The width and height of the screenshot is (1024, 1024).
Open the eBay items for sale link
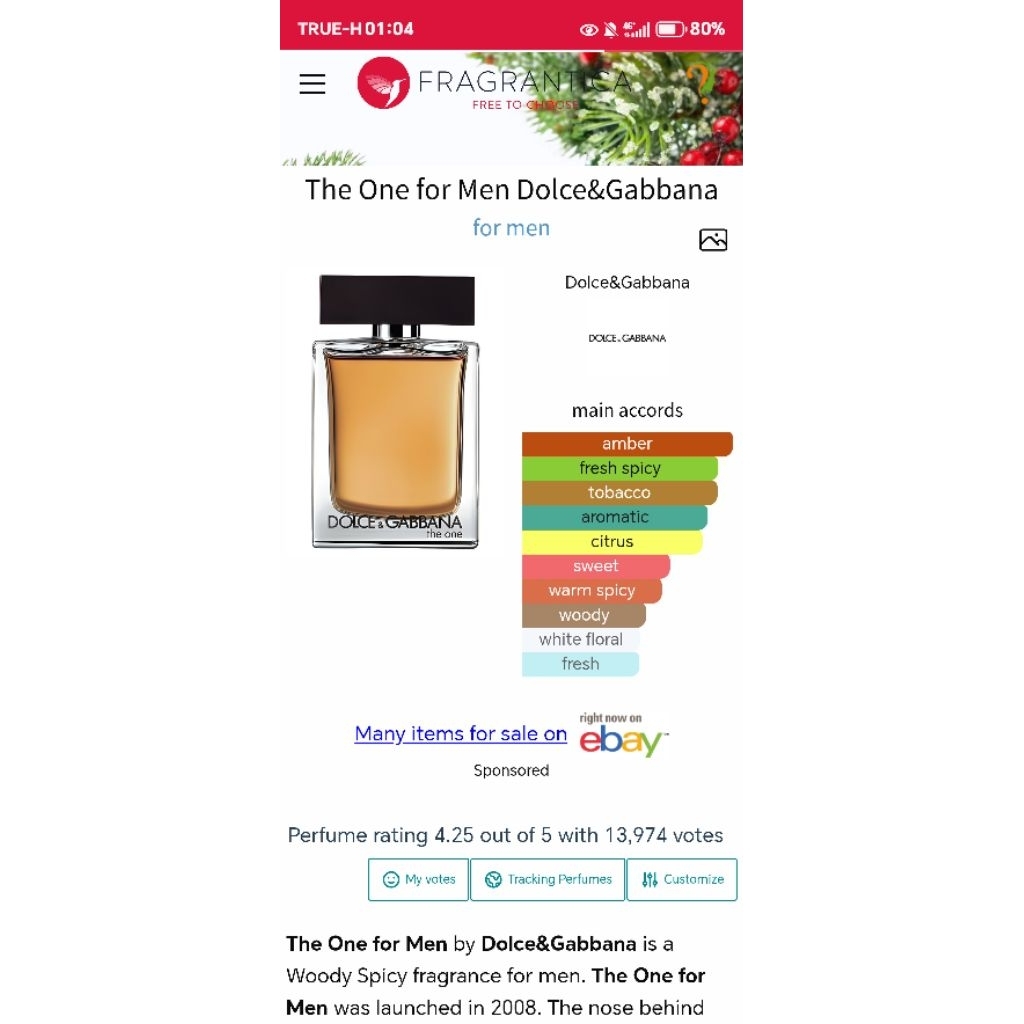(x=460, y=733)
